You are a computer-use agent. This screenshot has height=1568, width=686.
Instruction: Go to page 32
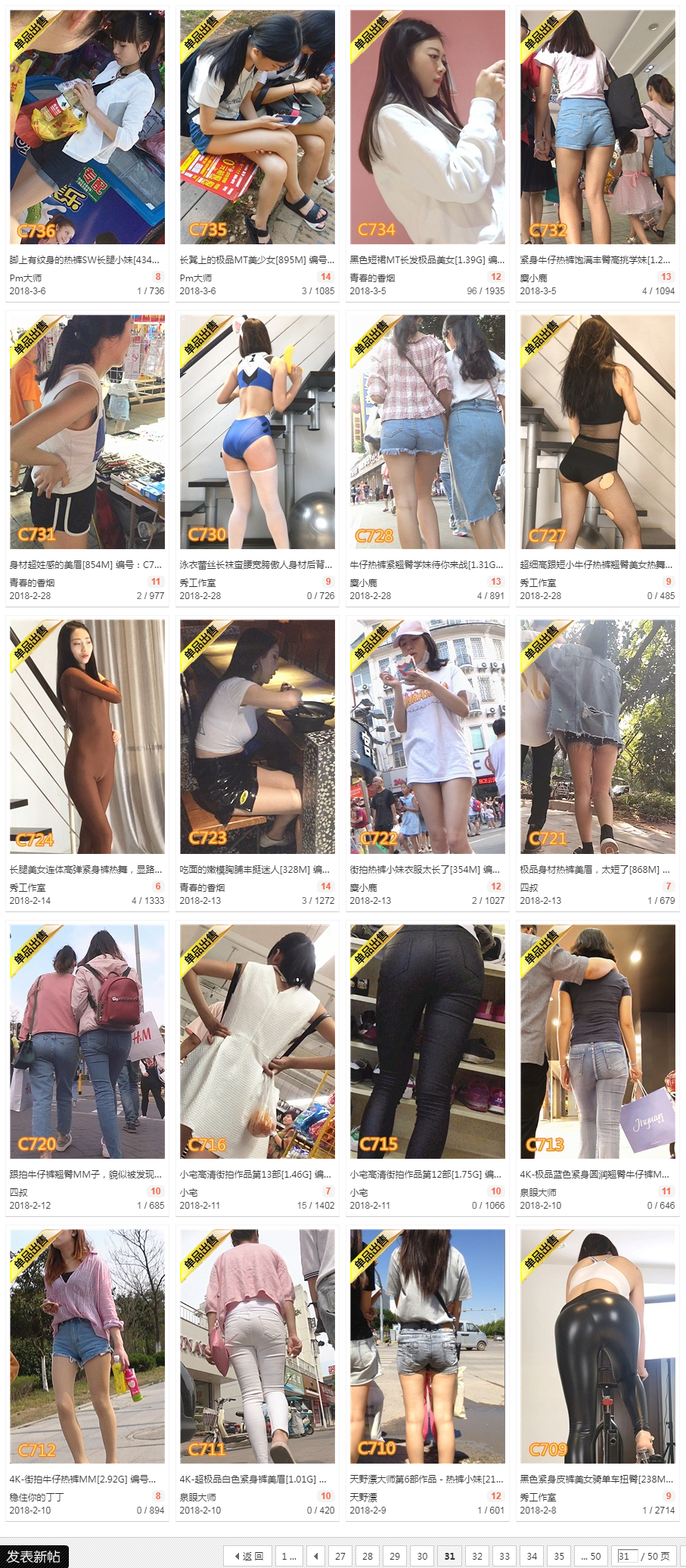[x=477, y=1556]
